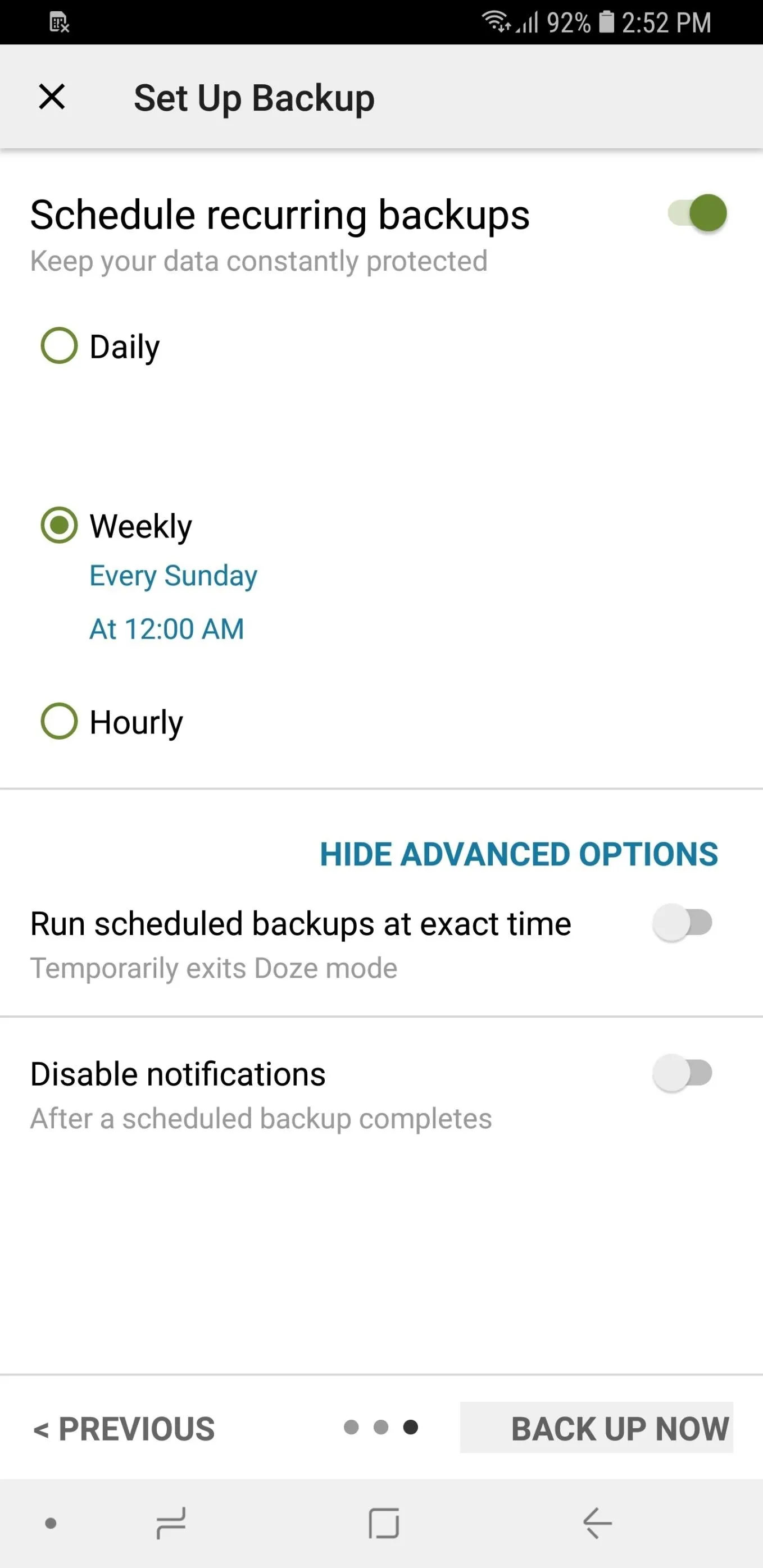The image size is (763, 1568).
Task: Select the Daily backup option
Action: coord(101,347)
